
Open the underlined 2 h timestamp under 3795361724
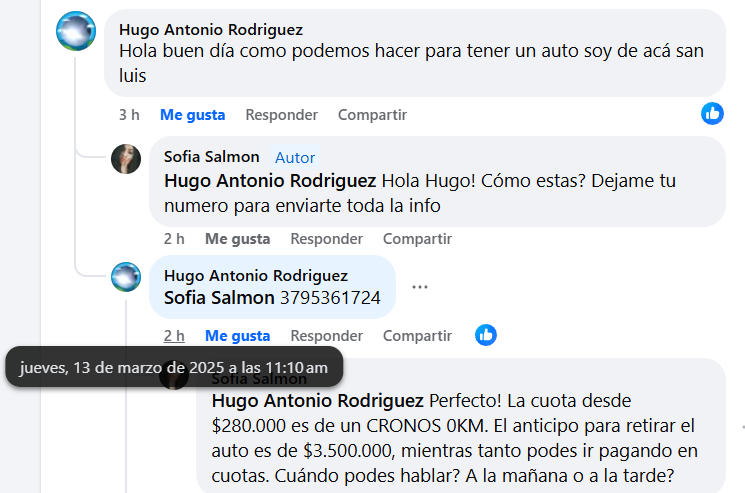[174, 336]
